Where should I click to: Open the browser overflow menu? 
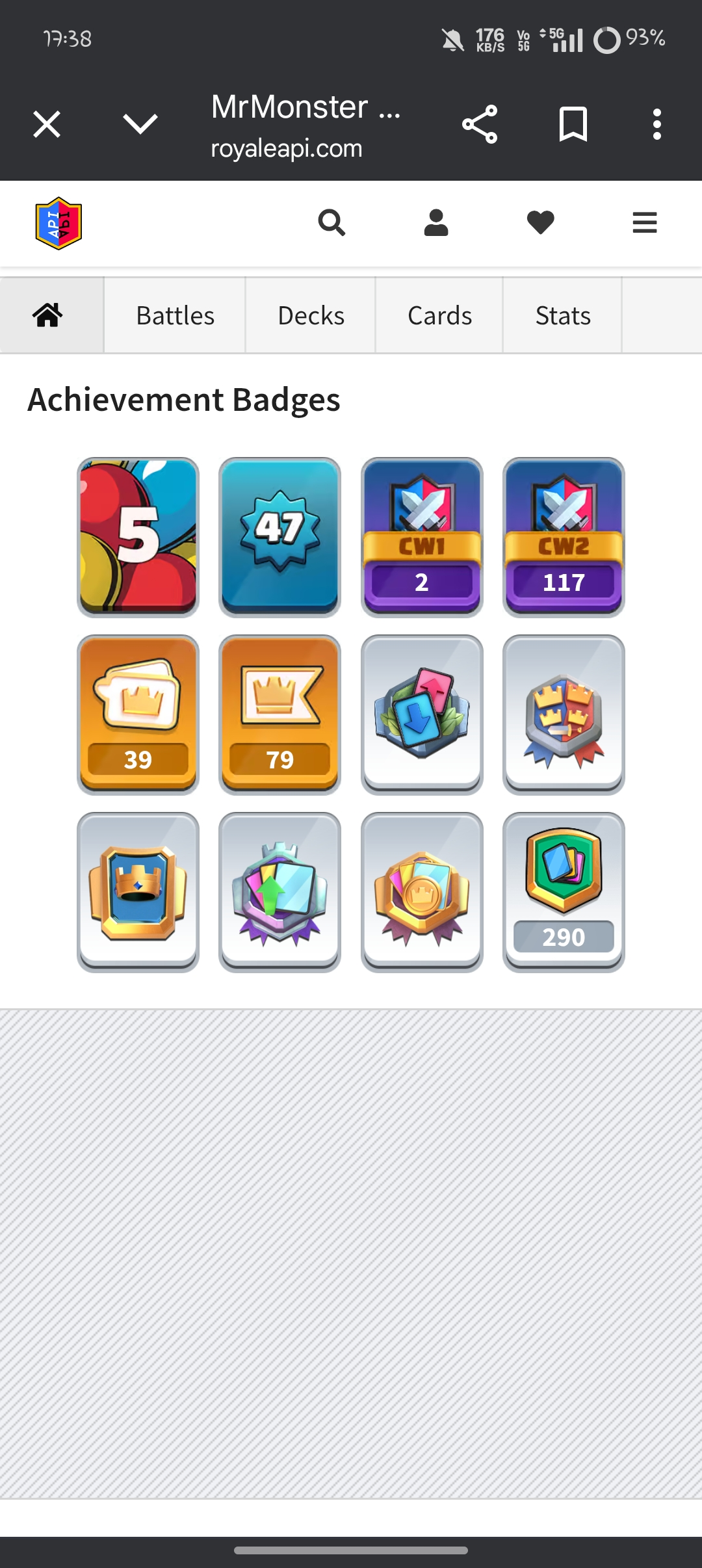tap(656, 124)
